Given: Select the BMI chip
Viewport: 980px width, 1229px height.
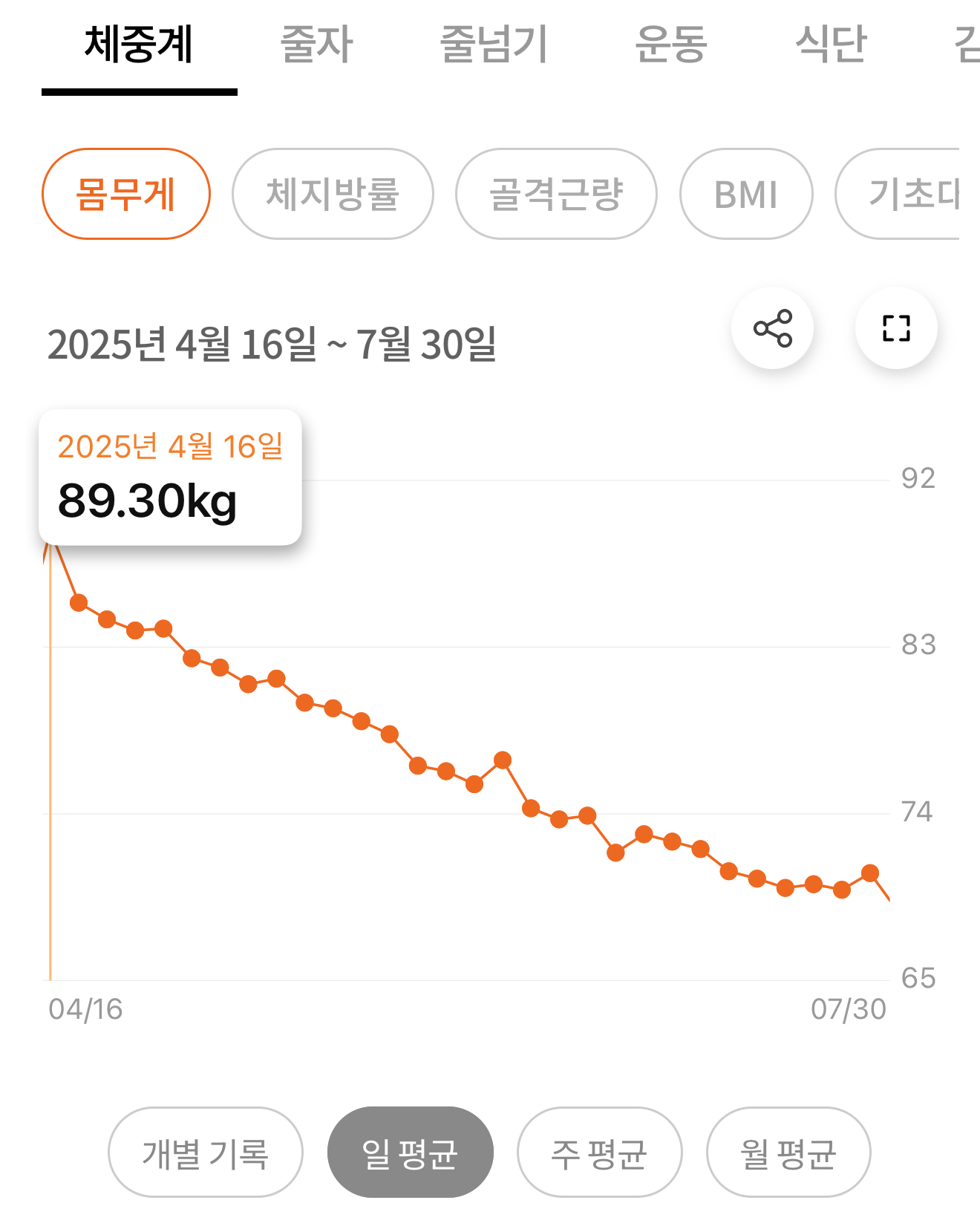Looking at the screenshot, I should [x=746, y=194].
